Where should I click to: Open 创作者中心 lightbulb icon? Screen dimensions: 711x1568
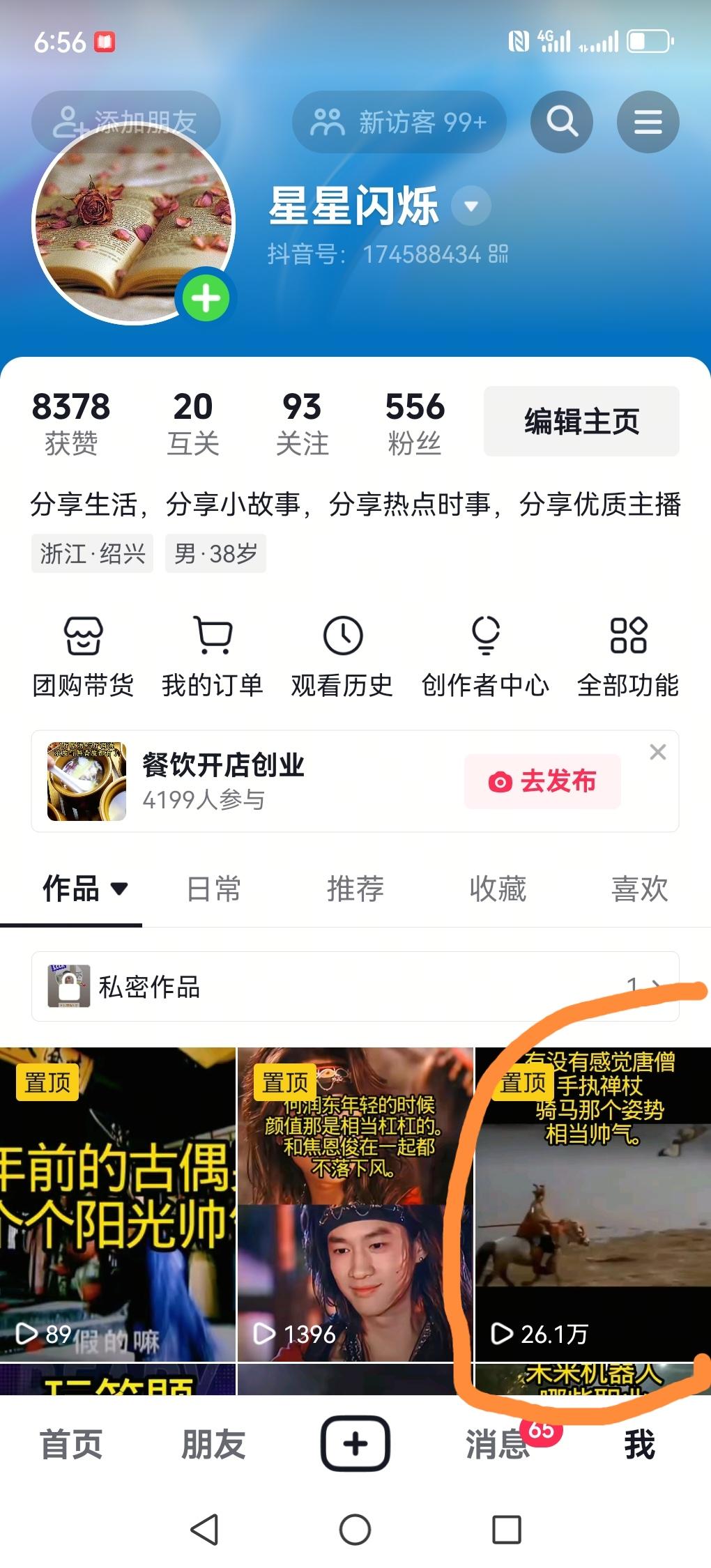(484, 636)
